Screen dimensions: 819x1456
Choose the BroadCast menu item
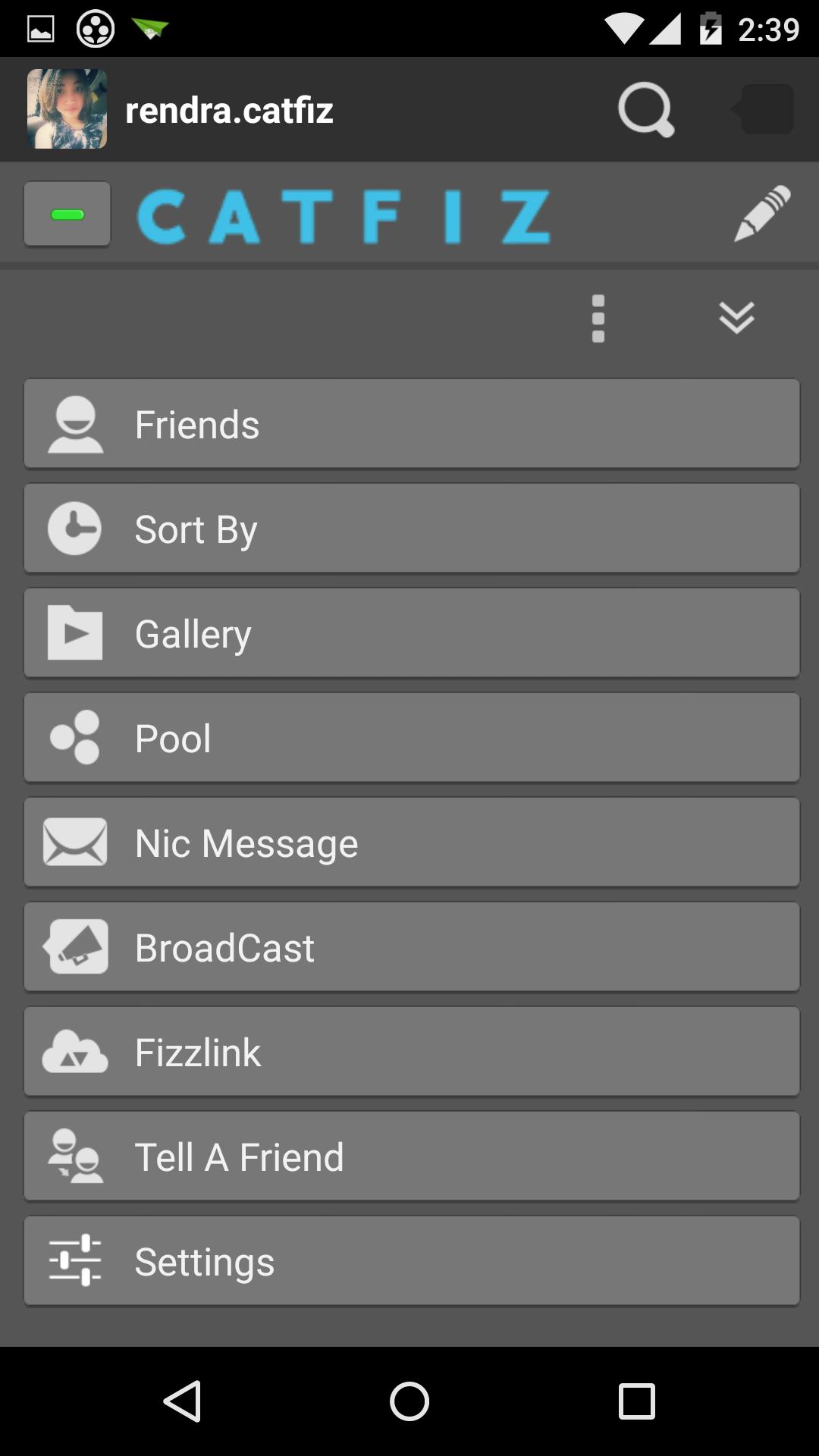click(x=412, y=947)
